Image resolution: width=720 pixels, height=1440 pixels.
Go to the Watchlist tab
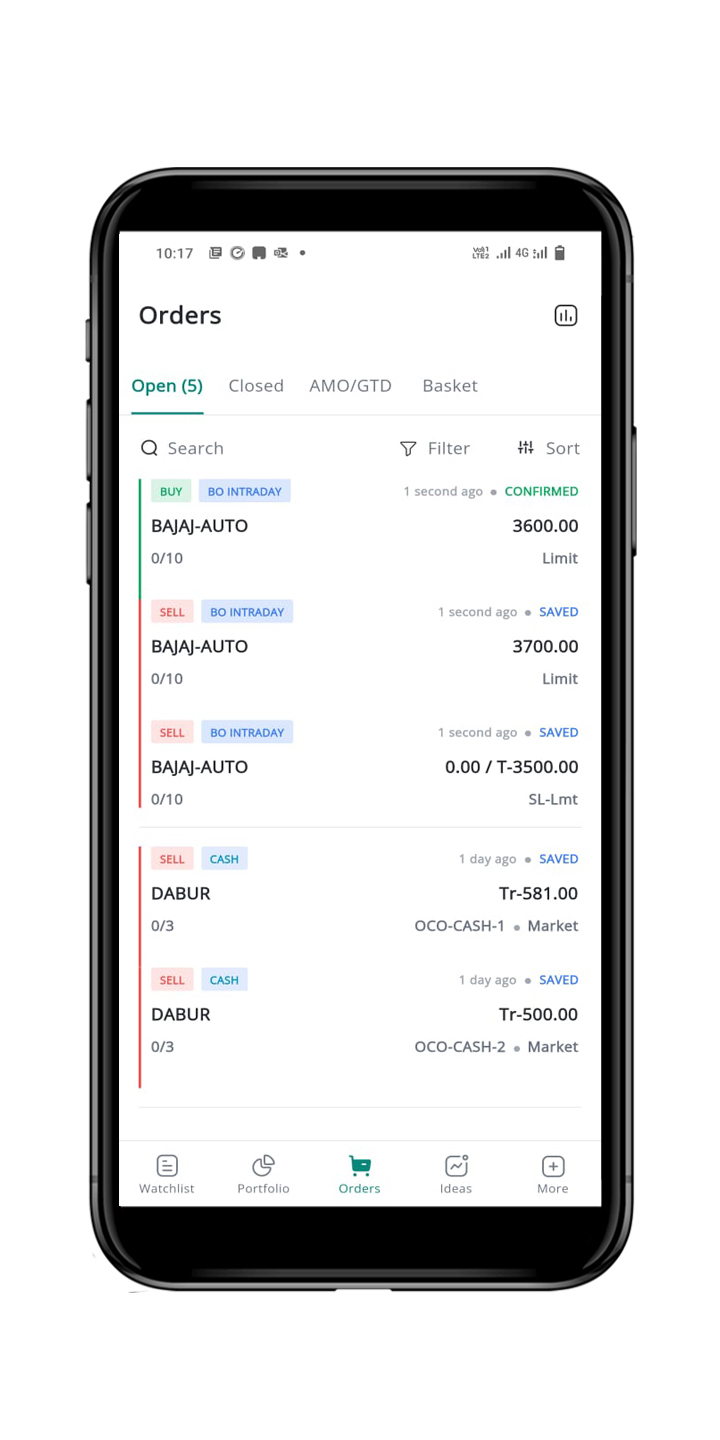click(x=167, y=1174)
